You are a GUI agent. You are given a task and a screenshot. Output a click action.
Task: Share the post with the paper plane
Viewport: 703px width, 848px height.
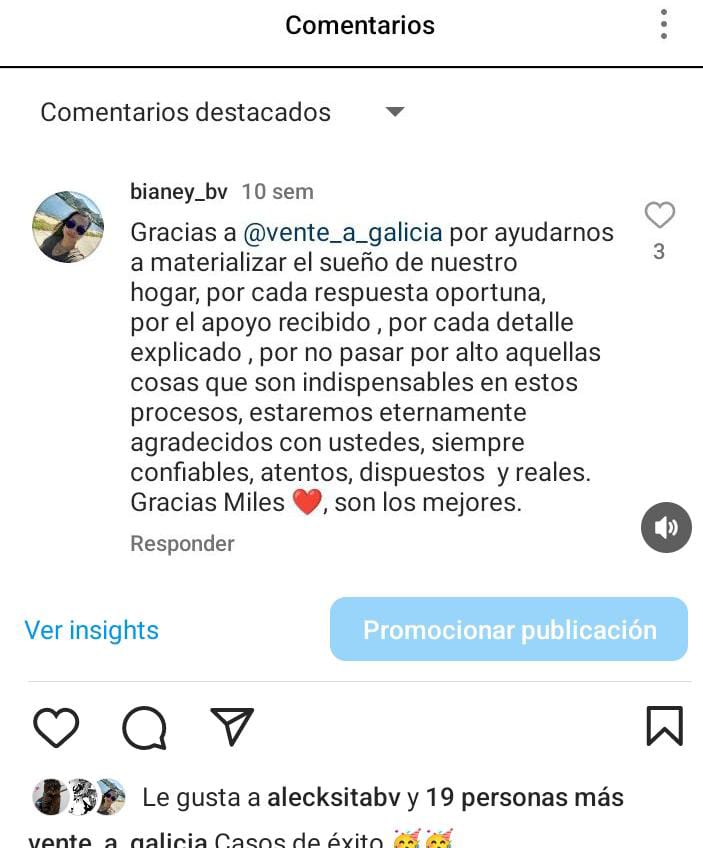click(232, 727)
